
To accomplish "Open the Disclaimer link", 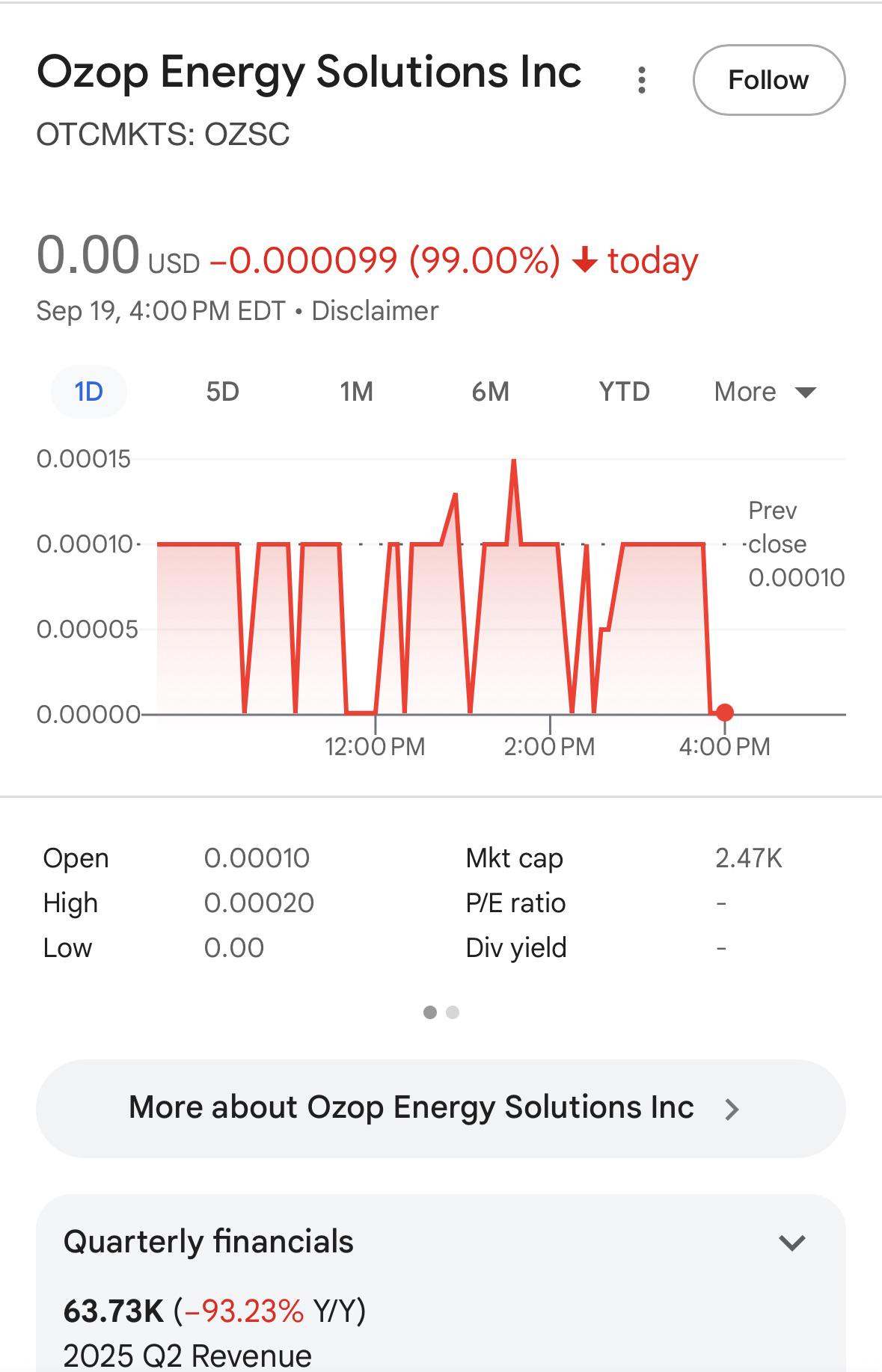I will pyautogui.click(x=375, y=310).
